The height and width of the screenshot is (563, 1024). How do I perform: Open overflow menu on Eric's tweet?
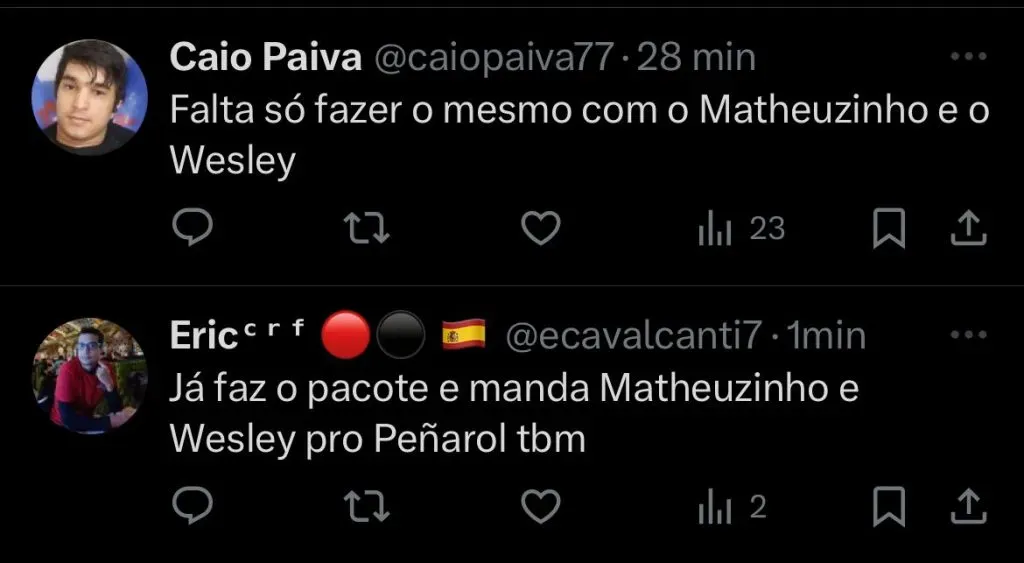pos(967,336)
